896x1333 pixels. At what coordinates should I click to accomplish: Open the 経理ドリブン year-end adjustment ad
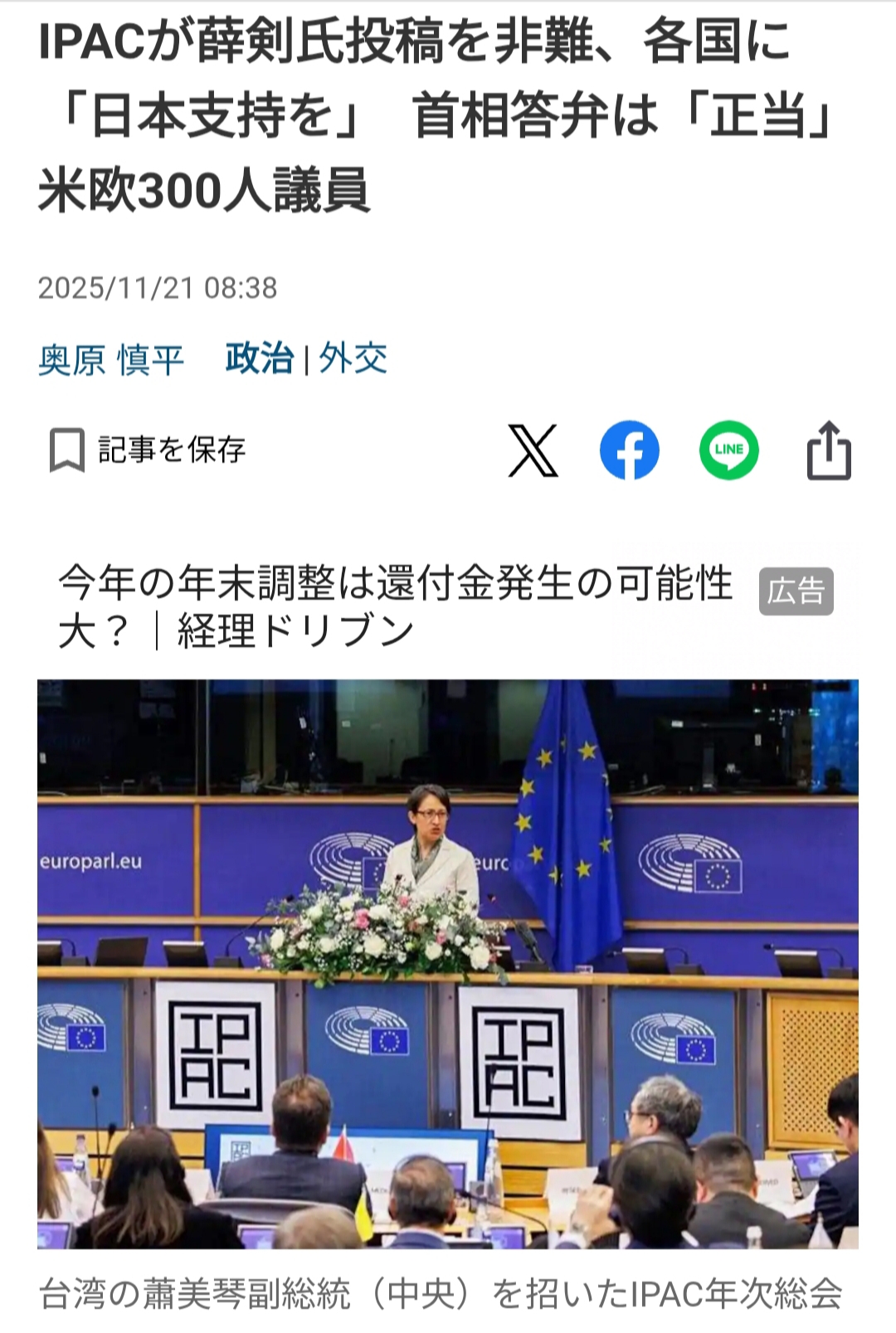pyautogui.click(x=395, y=607)
